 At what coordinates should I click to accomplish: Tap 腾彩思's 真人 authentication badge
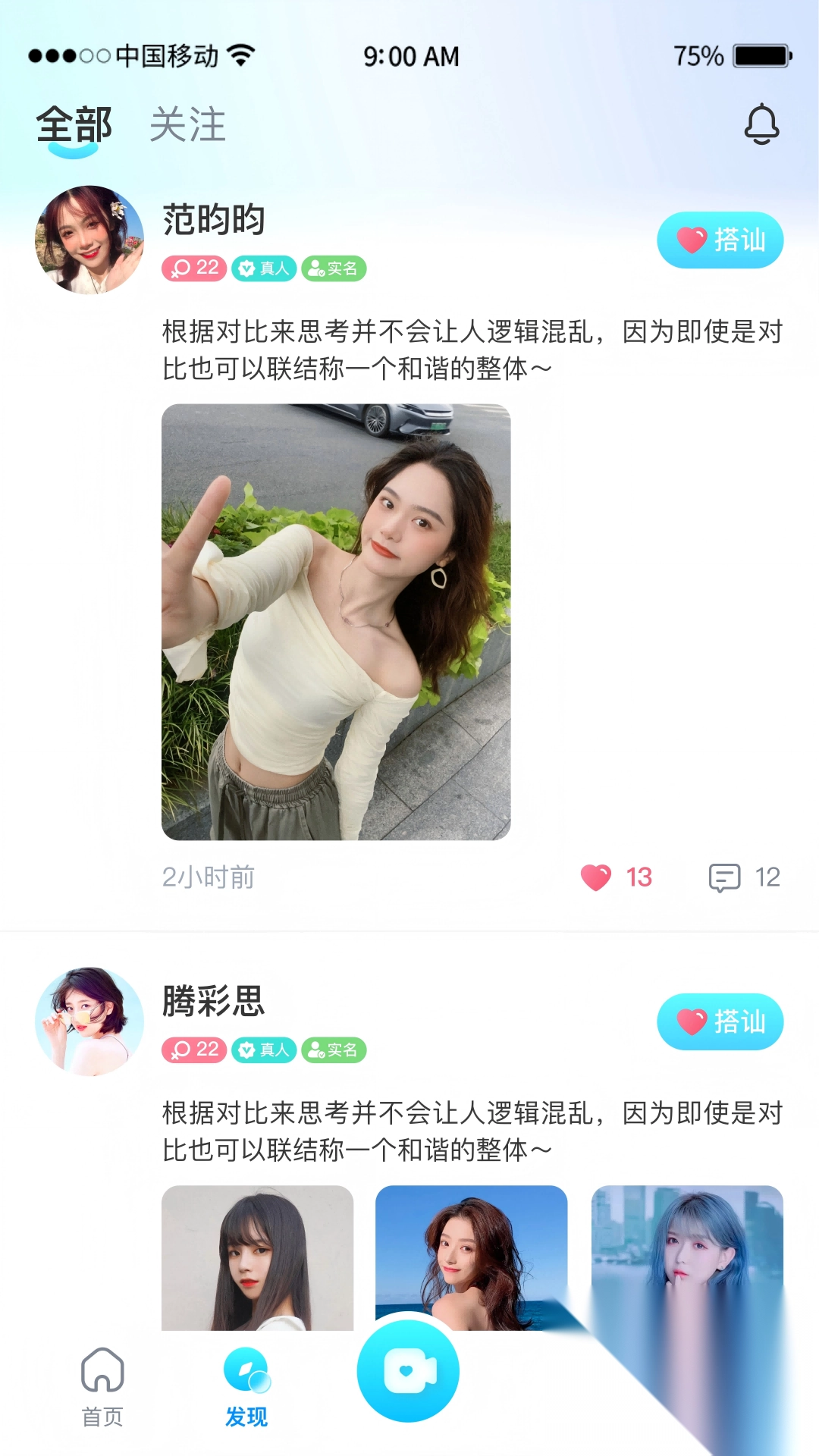[264, 1051]
